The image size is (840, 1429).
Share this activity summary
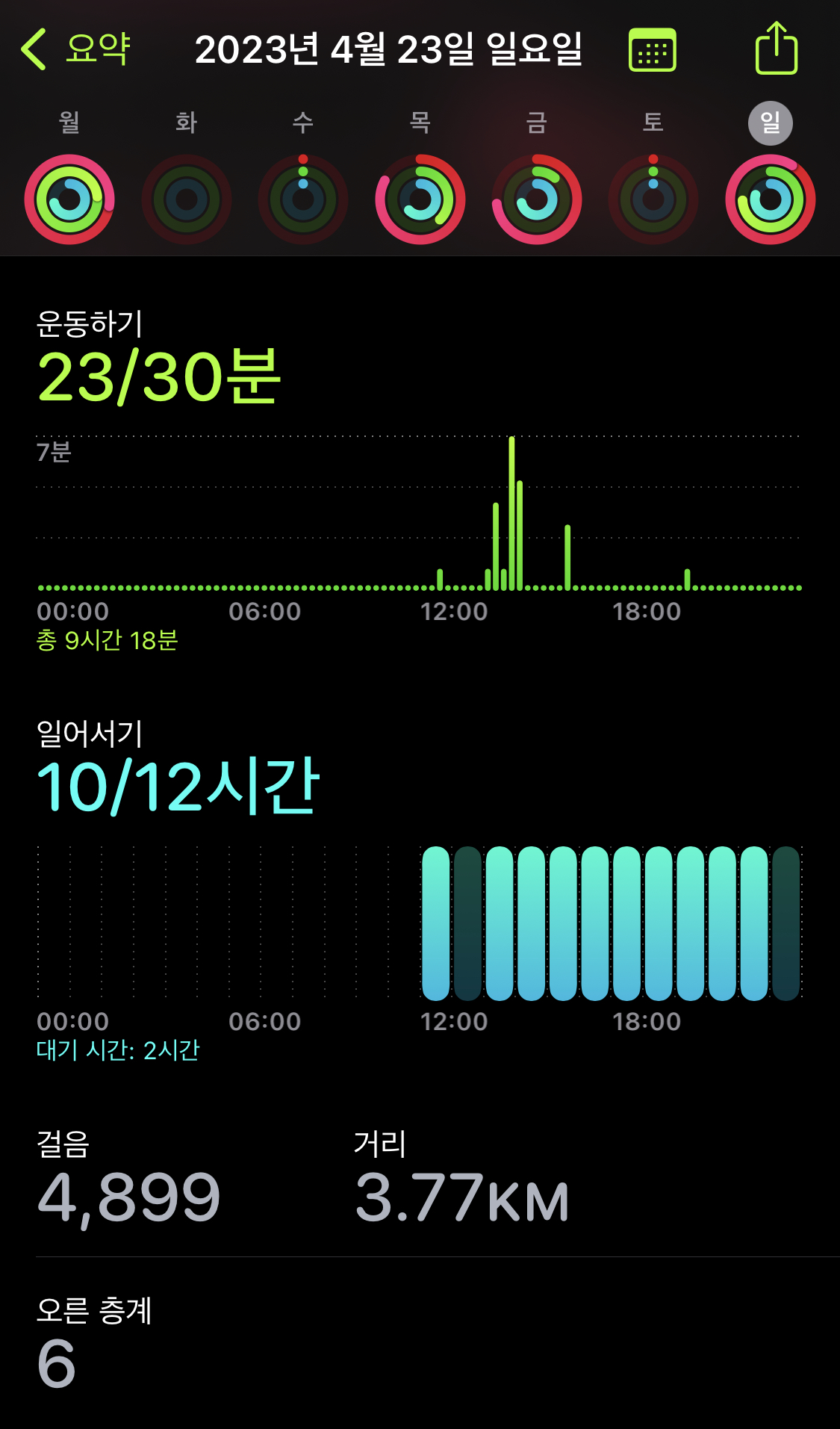coord(777,49)
